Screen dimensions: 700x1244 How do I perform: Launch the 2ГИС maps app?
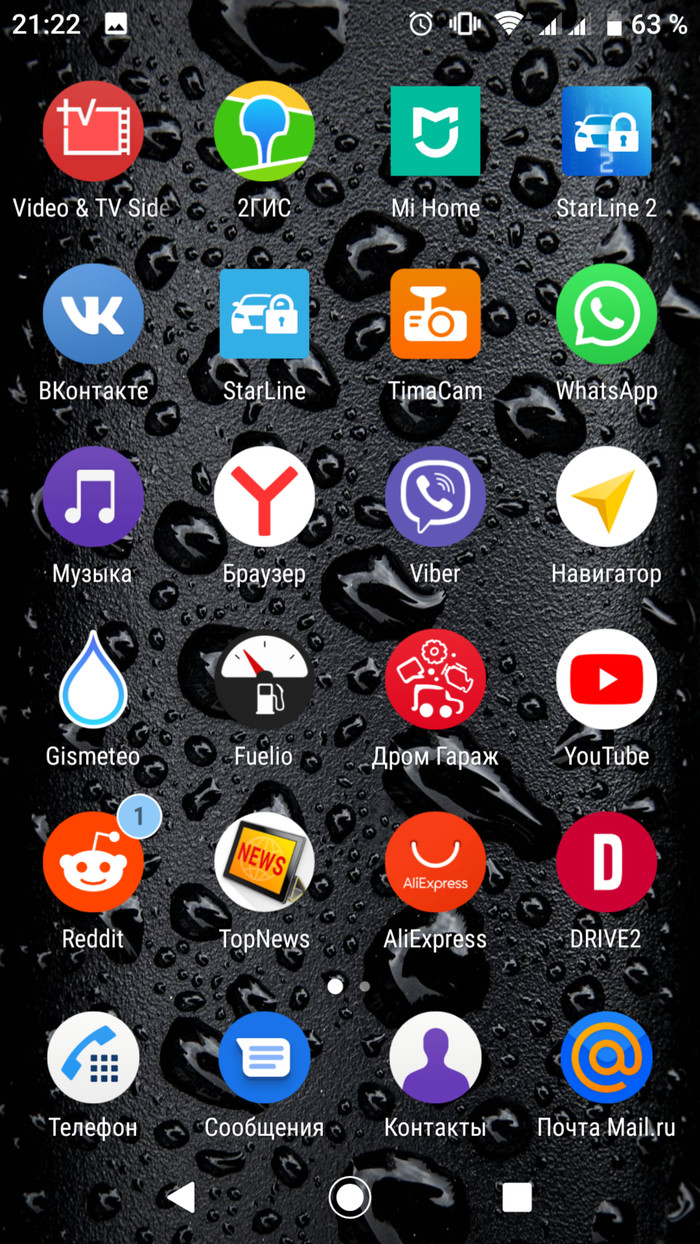click(264, 132)
